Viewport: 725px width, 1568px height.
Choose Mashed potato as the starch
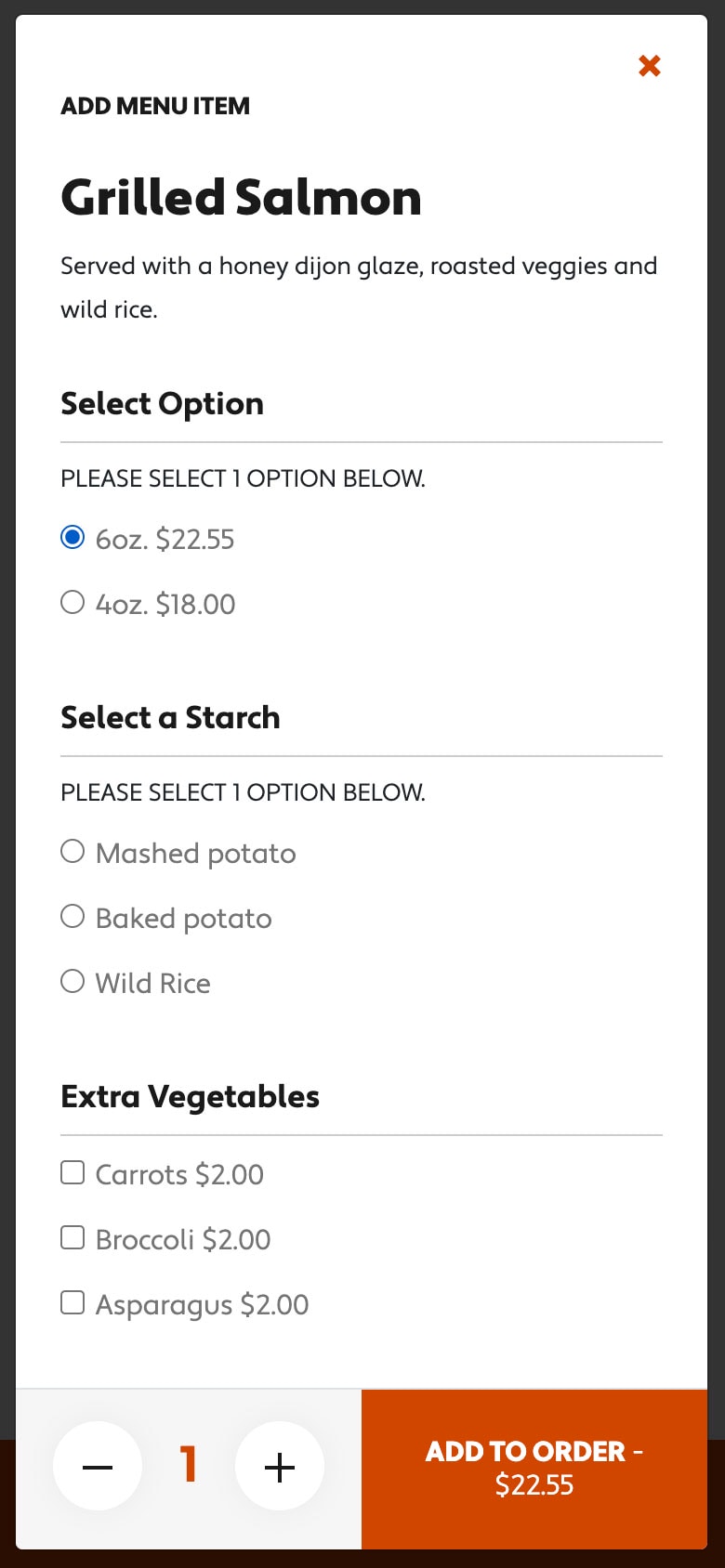pos(72,850)
